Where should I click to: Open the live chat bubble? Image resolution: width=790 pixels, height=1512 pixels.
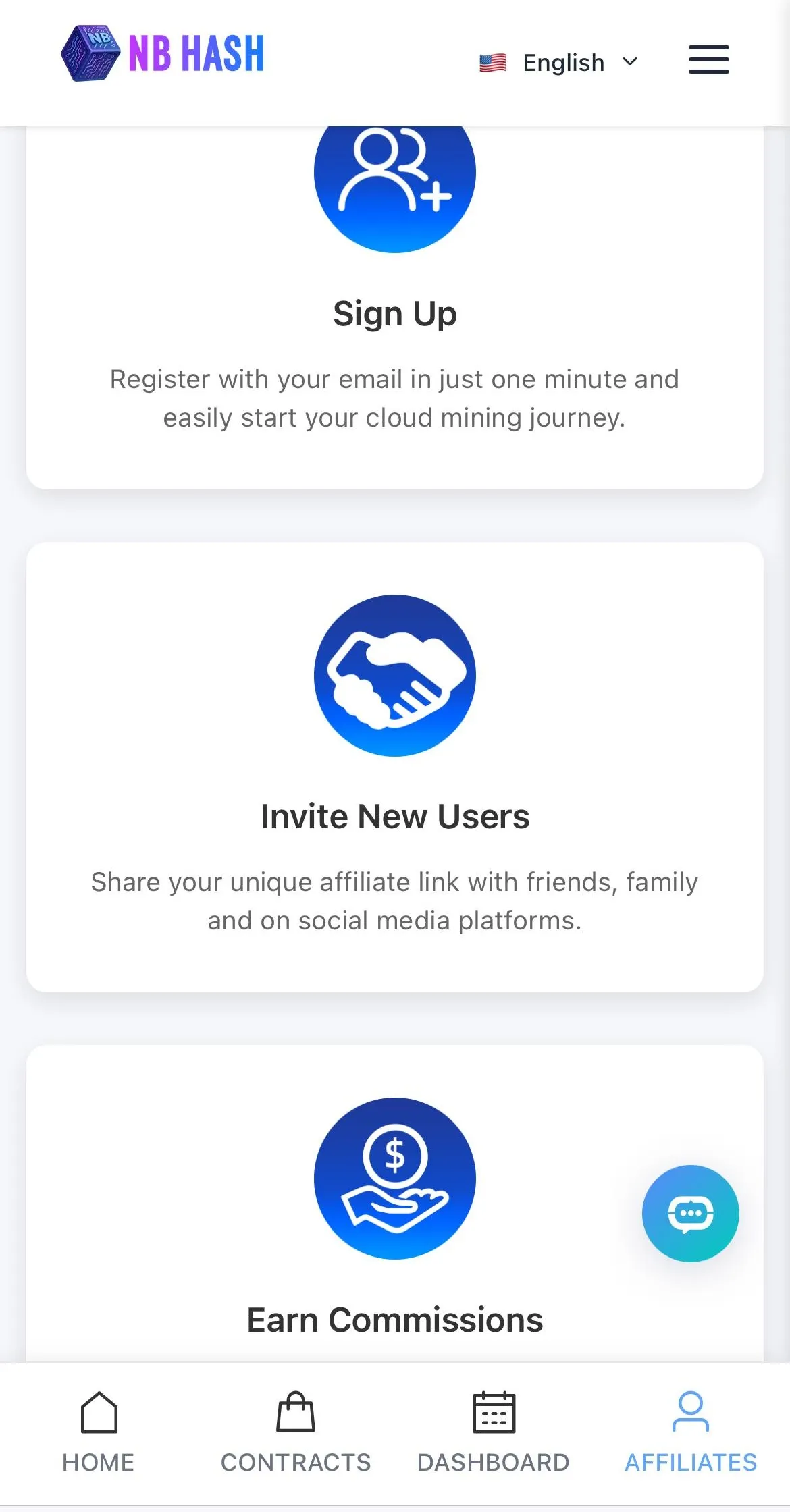tap(690, 1214)
